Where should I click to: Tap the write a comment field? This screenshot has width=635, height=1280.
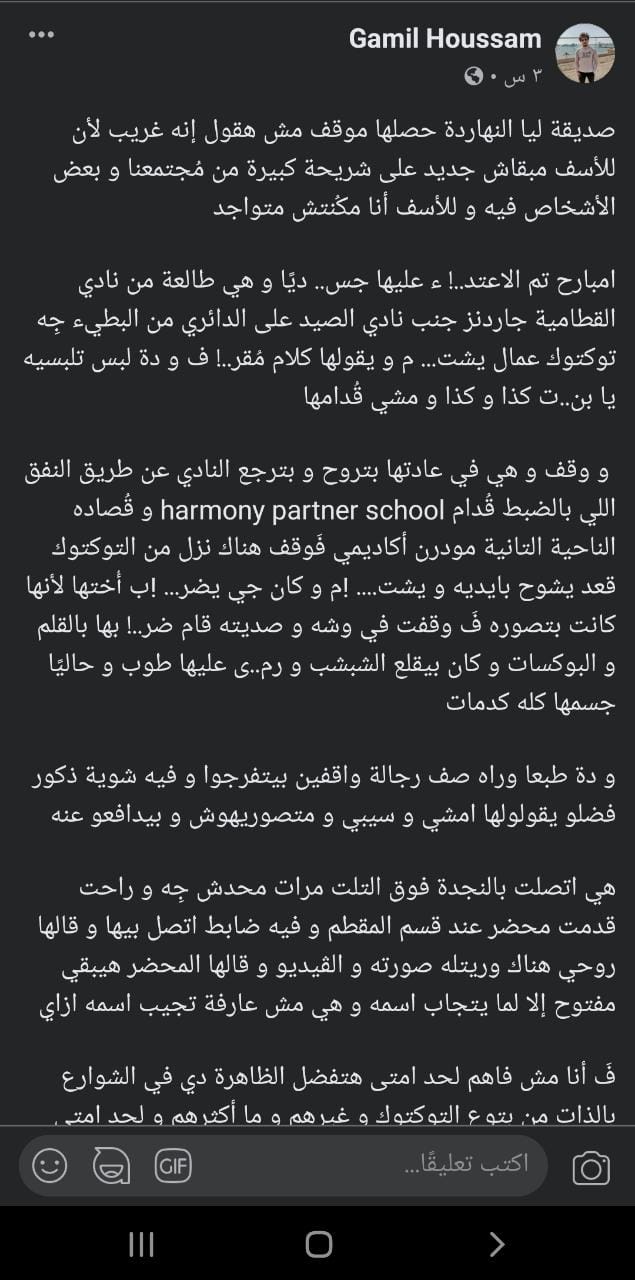(x=400, y=1166)
